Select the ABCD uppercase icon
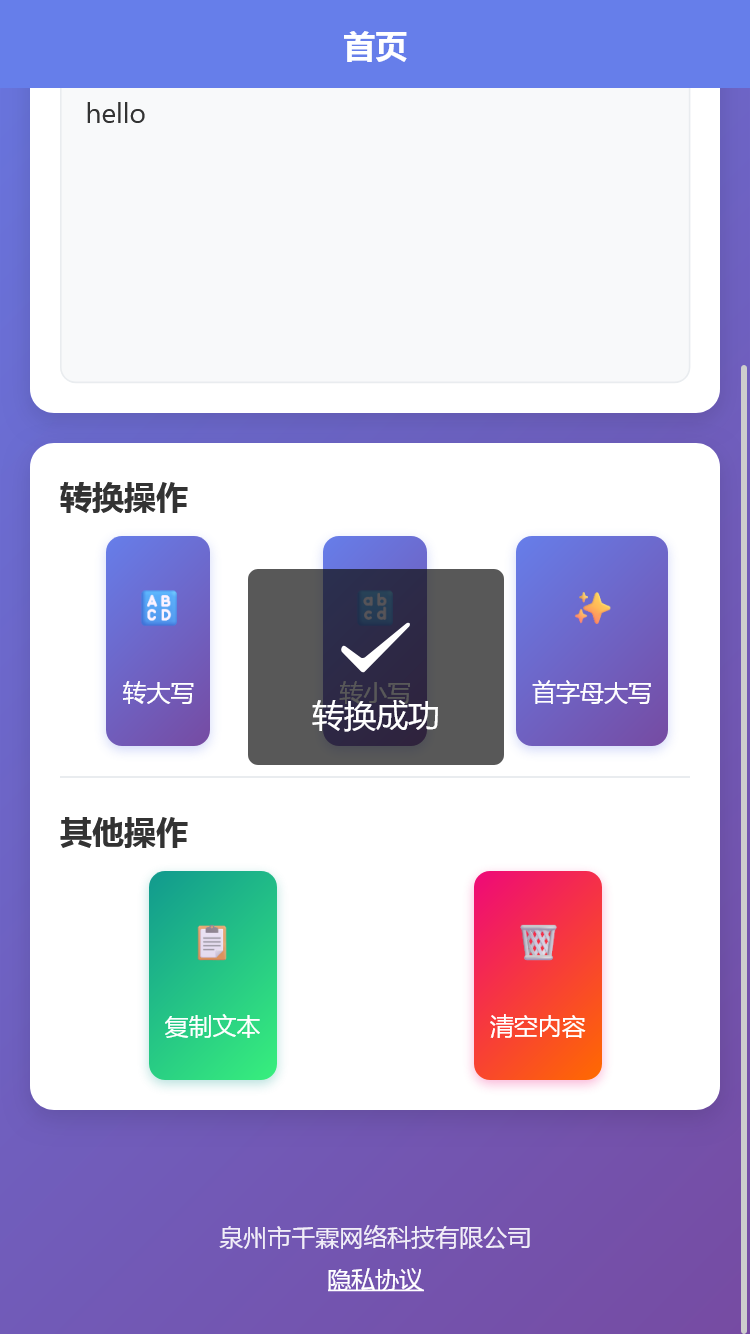The image size is (752, 1336). coord(157,607)
